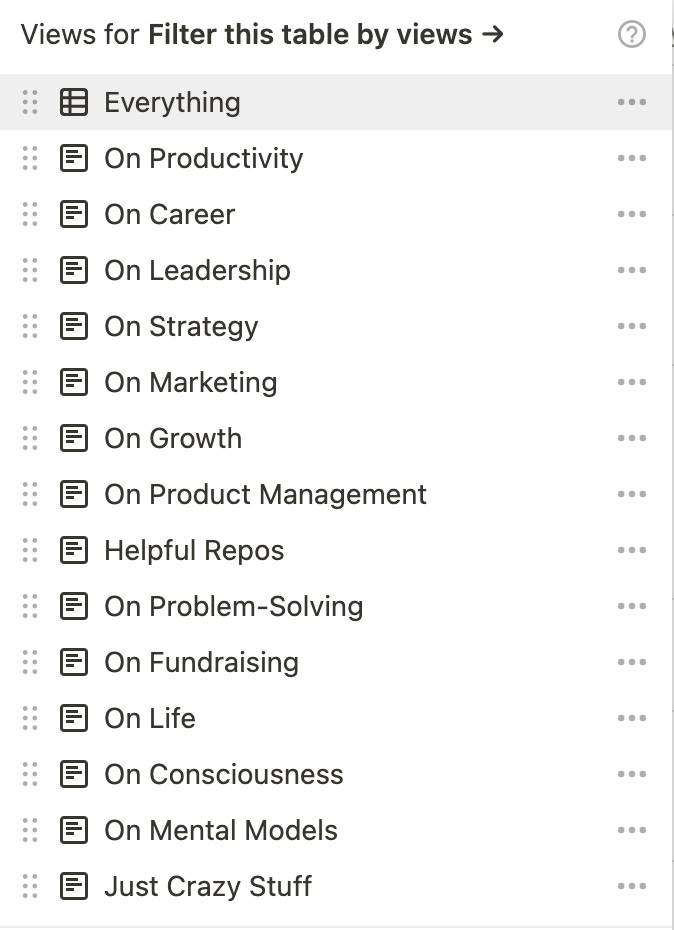Select the Everything view
674x930 pixels.
pos(172,102)
